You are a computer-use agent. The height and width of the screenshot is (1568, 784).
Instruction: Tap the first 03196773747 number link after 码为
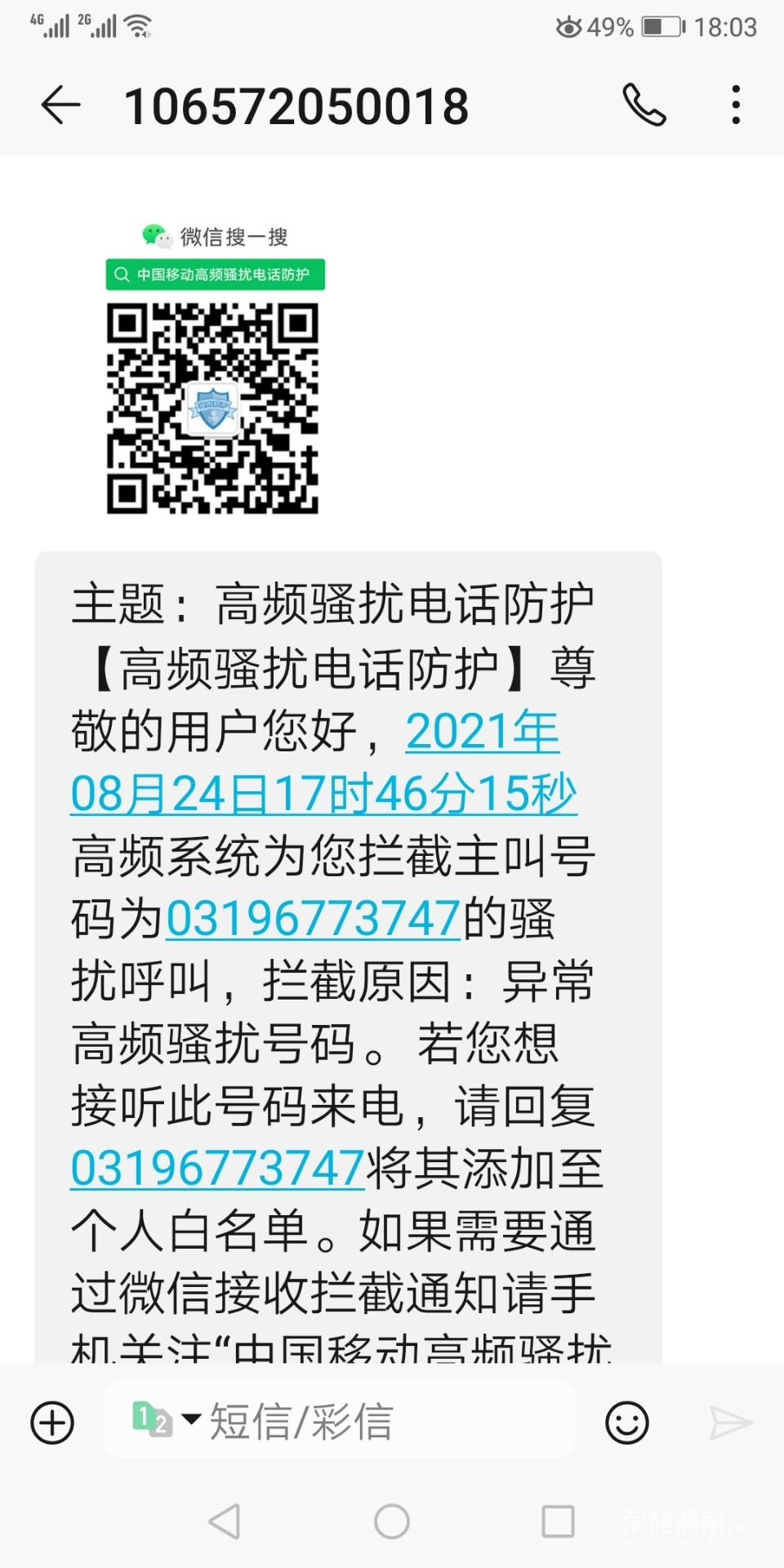[x=314, y=919]
